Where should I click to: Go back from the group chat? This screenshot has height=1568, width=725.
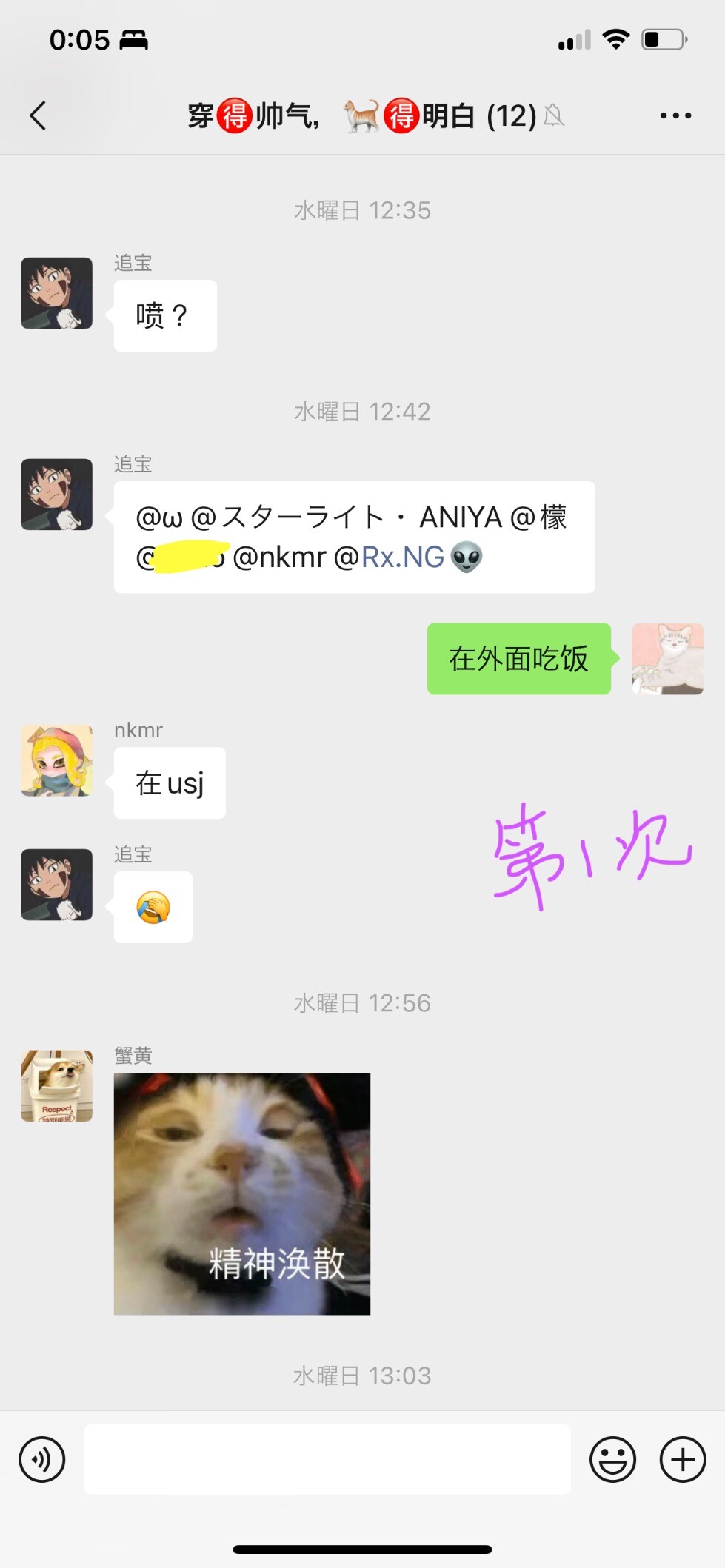click(38, 115)
